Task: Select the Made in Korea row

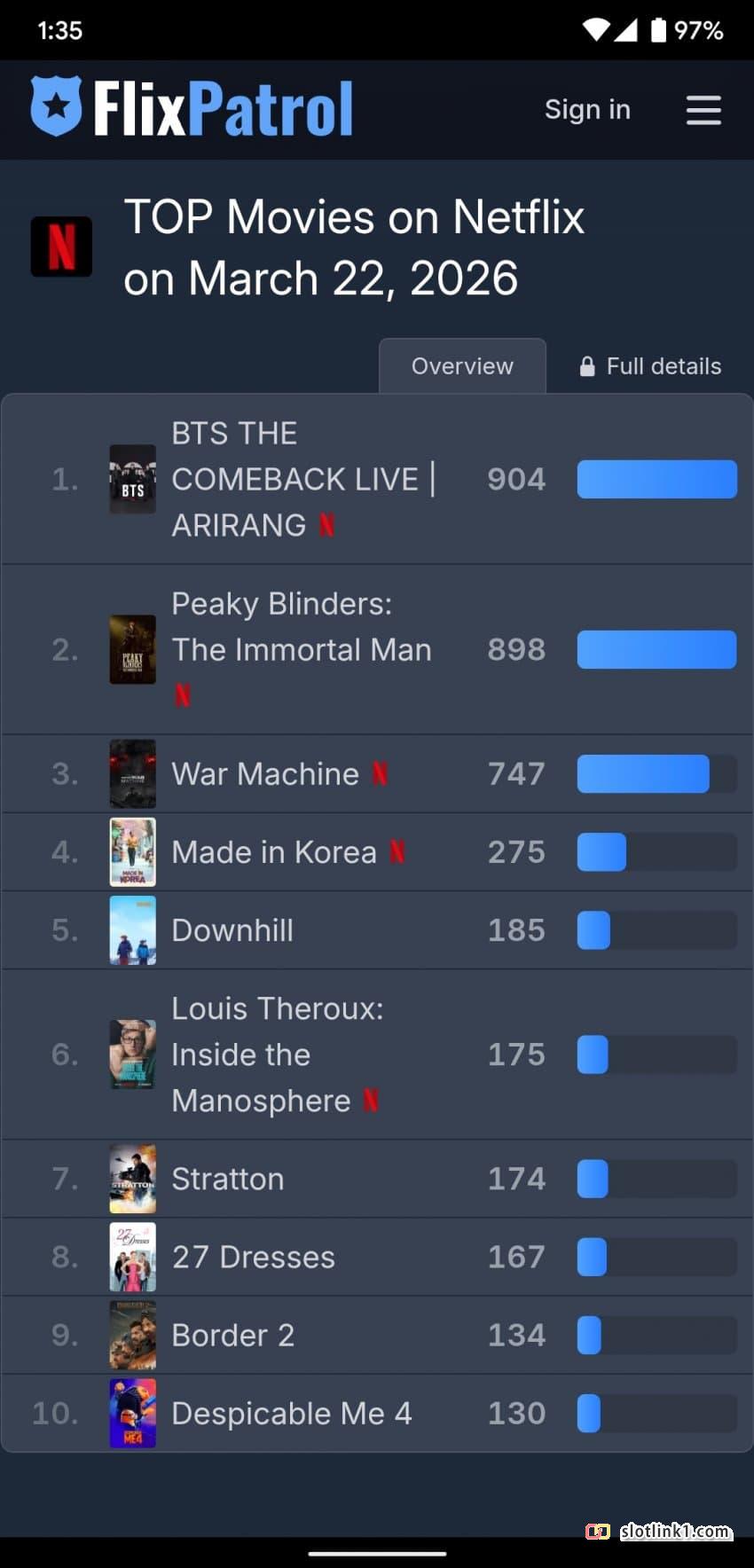Action: [273, 851]
